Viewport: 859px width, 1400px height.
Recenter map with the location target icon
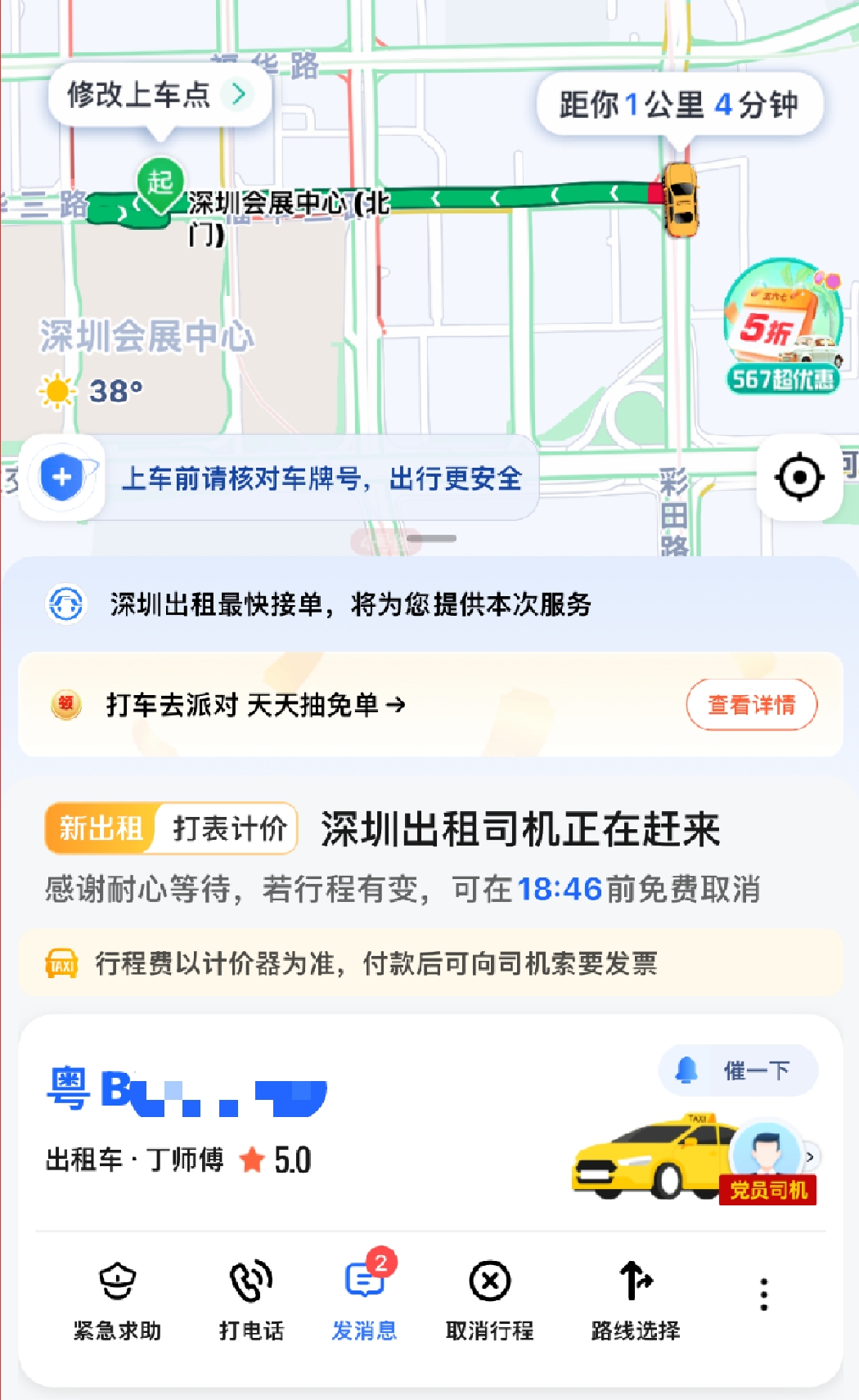tap(798, 478)
